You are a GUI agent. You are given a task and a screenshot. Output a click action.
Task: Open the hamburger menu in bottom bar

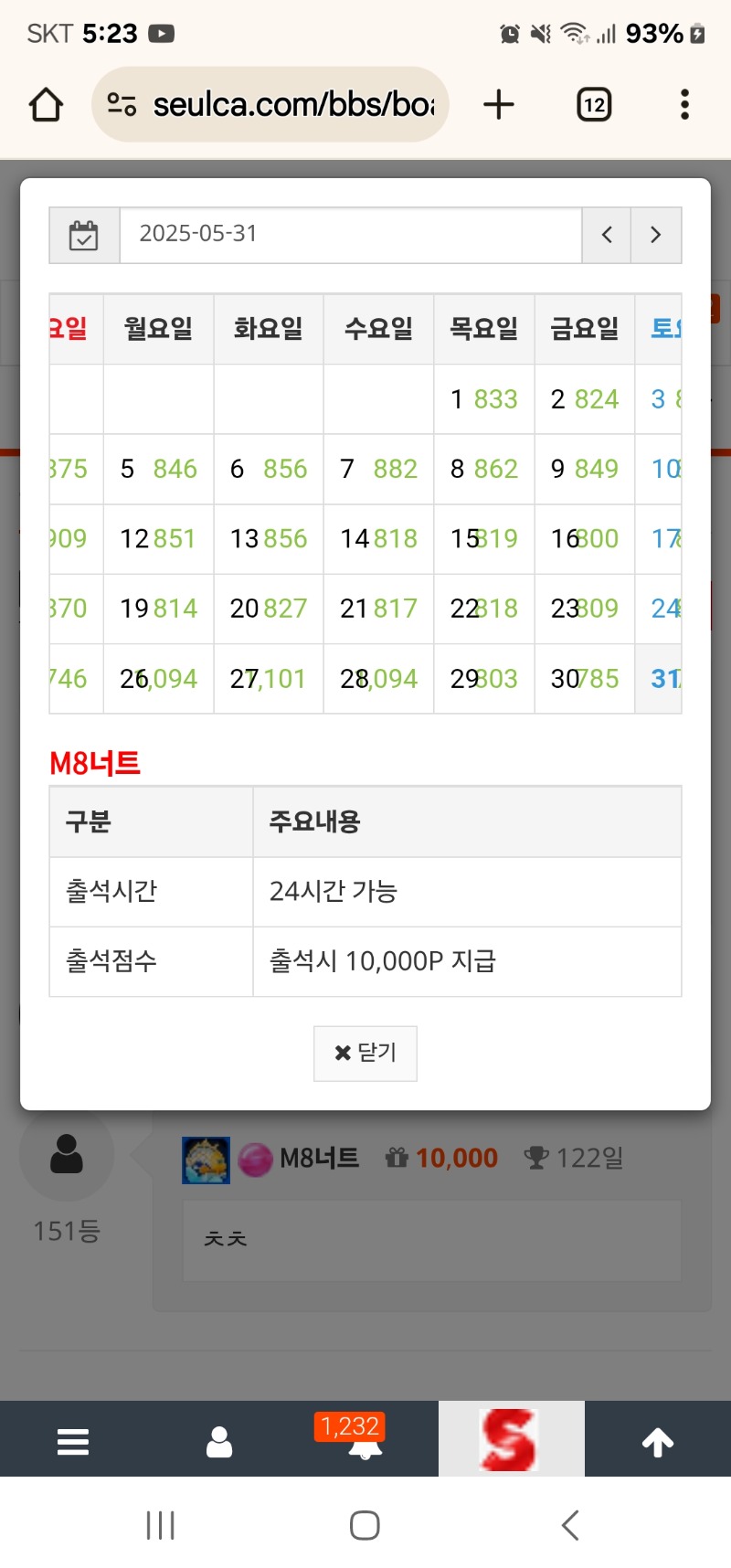(x=73, y=1442)
